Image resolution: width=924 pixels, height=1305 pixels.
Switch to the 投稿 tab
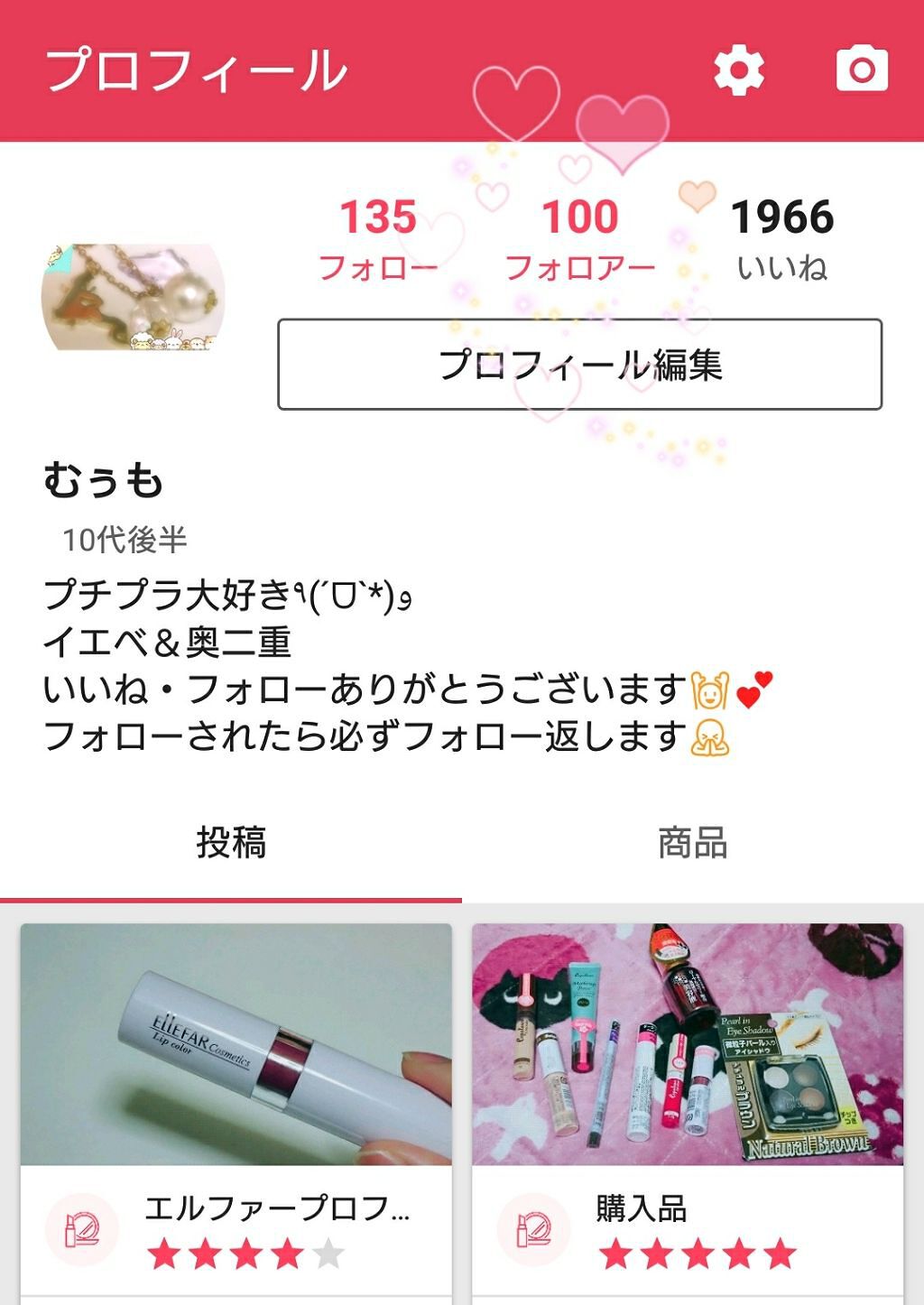(x=231, y=843)
